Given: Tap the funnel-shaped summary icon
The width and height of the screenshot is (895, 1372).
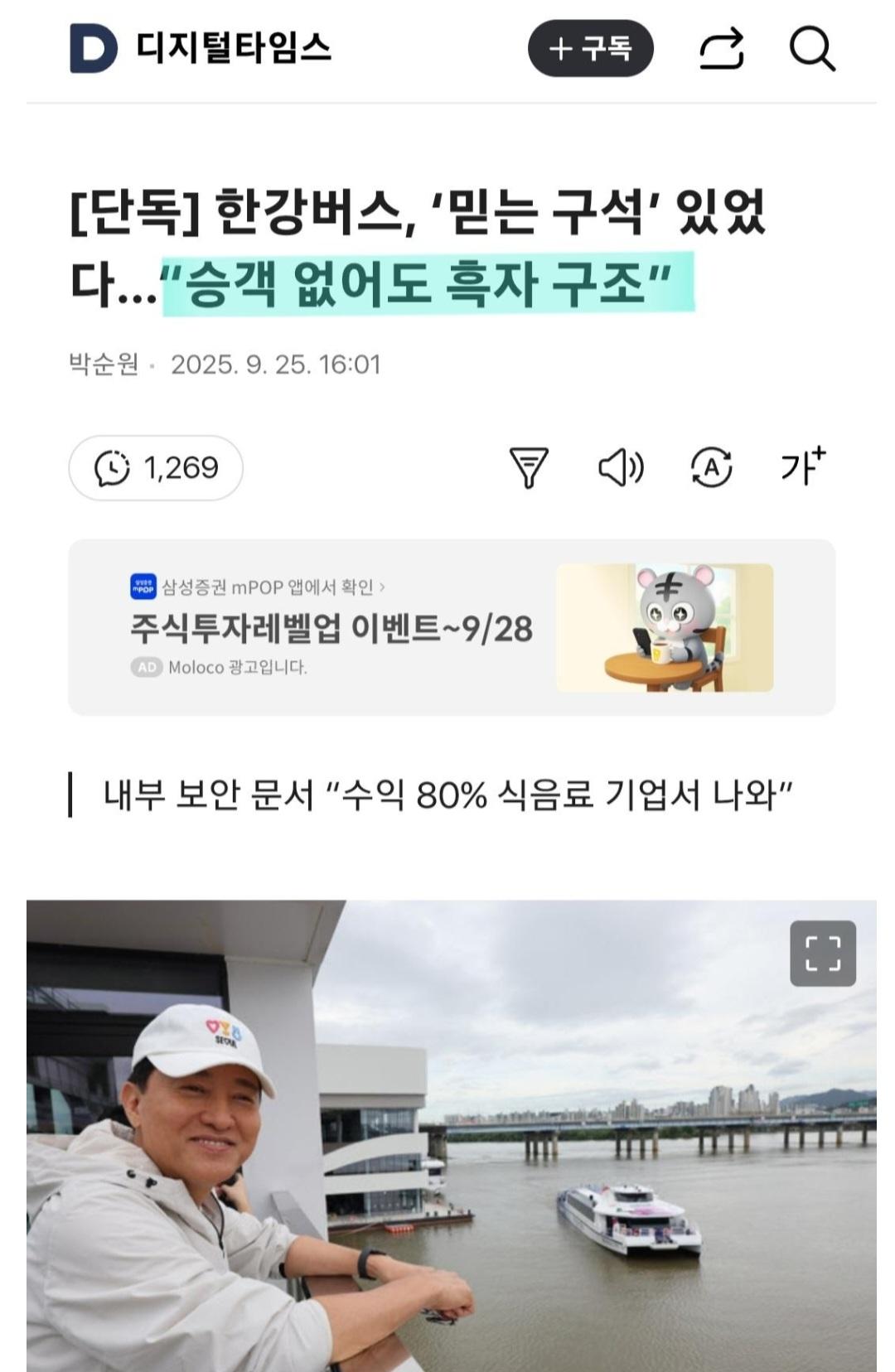Looking at the screenshot, I should (529, 469).
